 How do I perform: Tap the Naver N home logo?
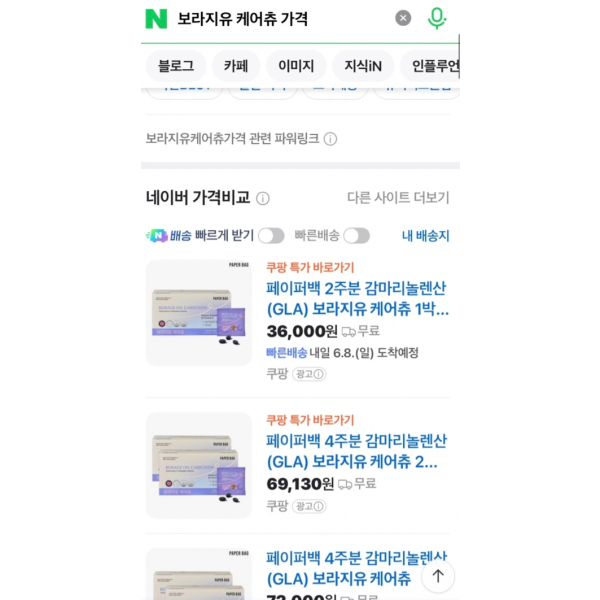point(157,18)
